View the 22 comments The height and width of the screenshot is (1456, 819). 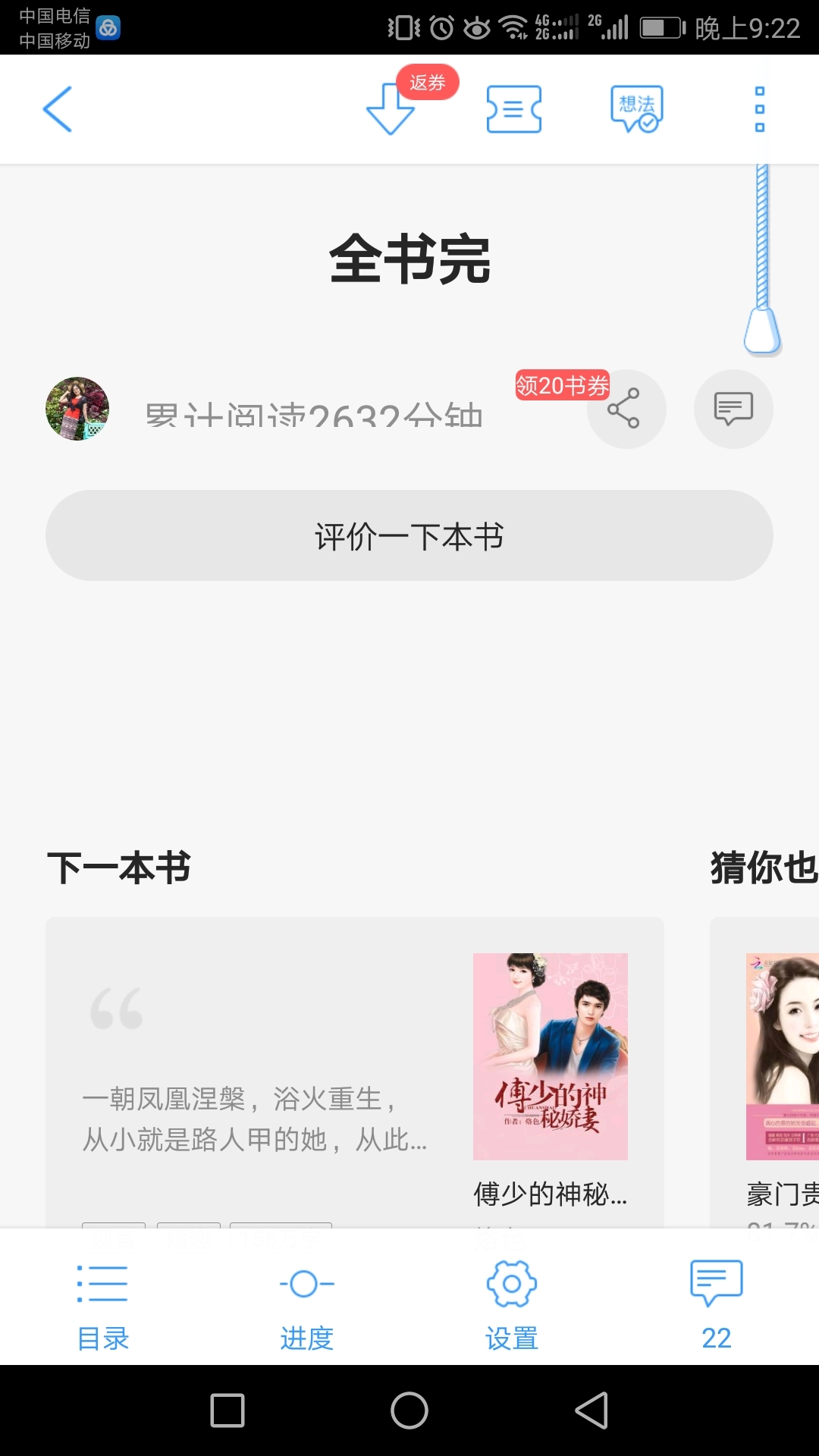click(x=716, y=1304)
